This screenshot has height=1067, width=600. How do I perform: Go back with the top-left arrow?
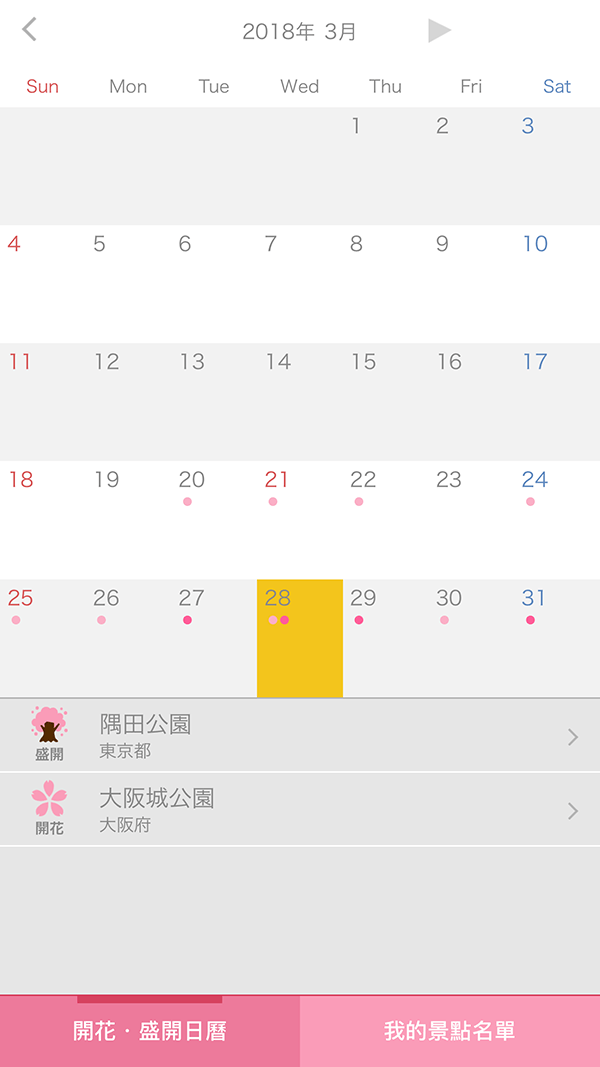pyautogui.click(x=30, y=30)
